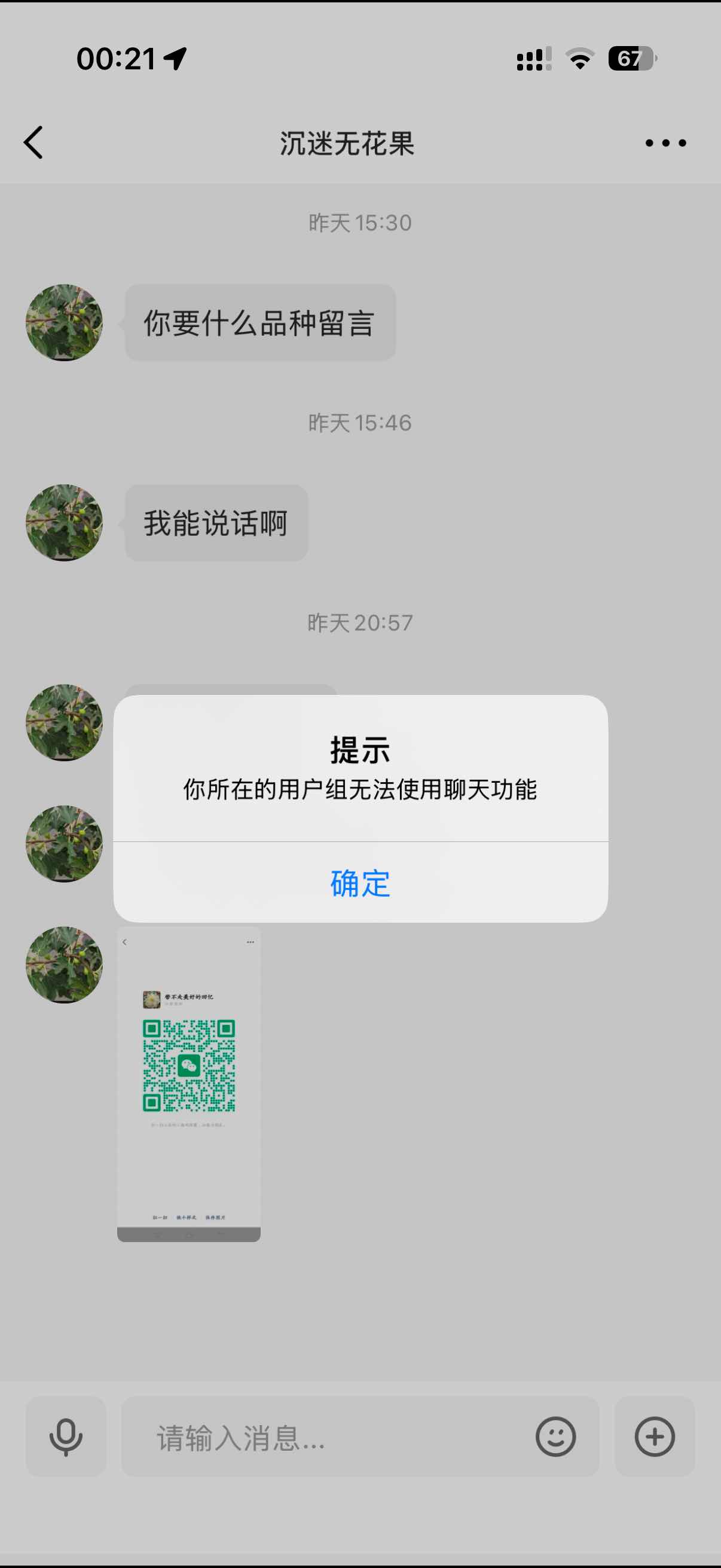Open the shared QR code screenshot image
721x1568 pixels.
click(188, 1084)
